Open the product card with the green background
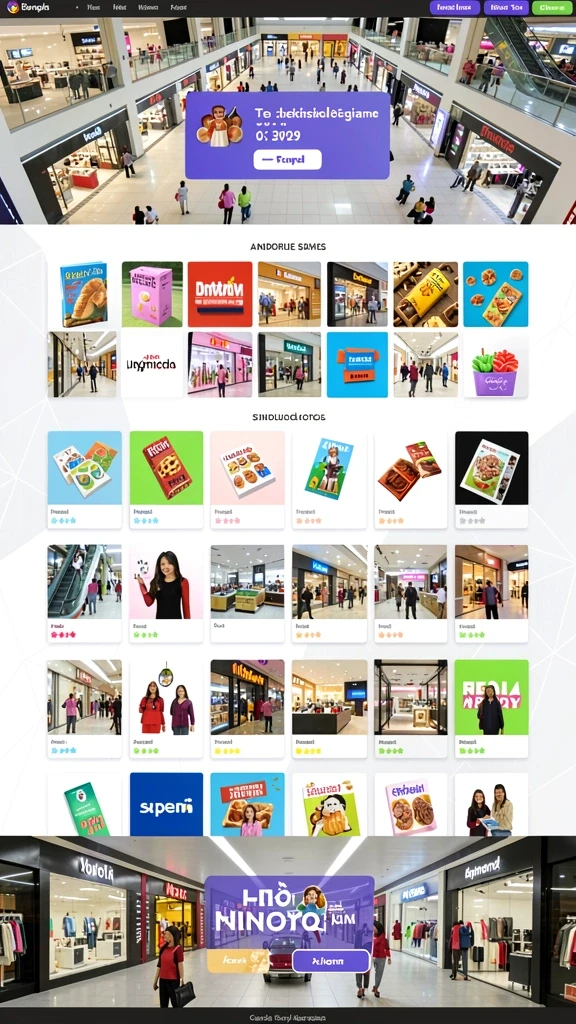 coord(166,479)
